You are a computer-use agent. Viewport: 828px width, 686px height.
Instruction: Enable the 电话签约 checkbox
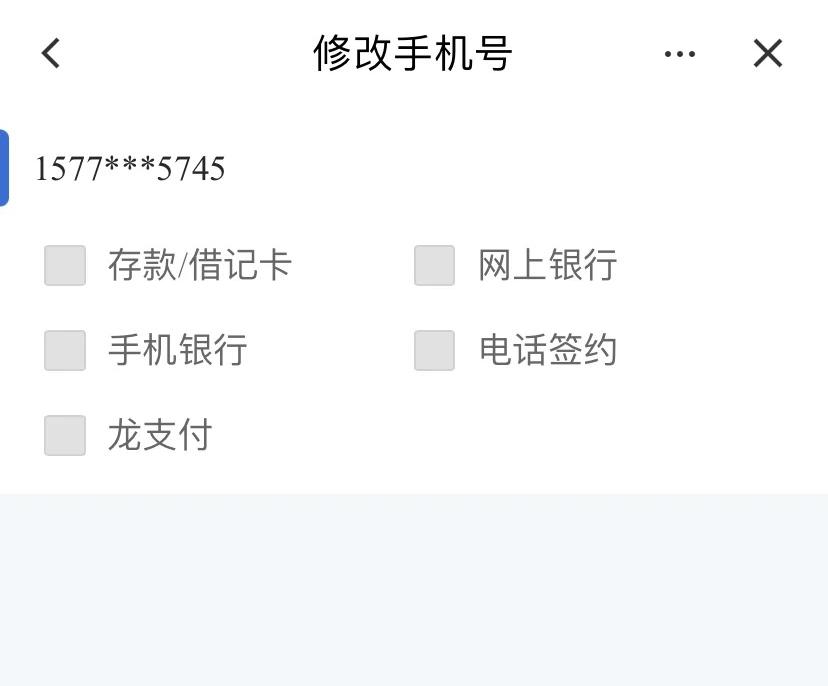pyautogui.click(x=435, y=351)
